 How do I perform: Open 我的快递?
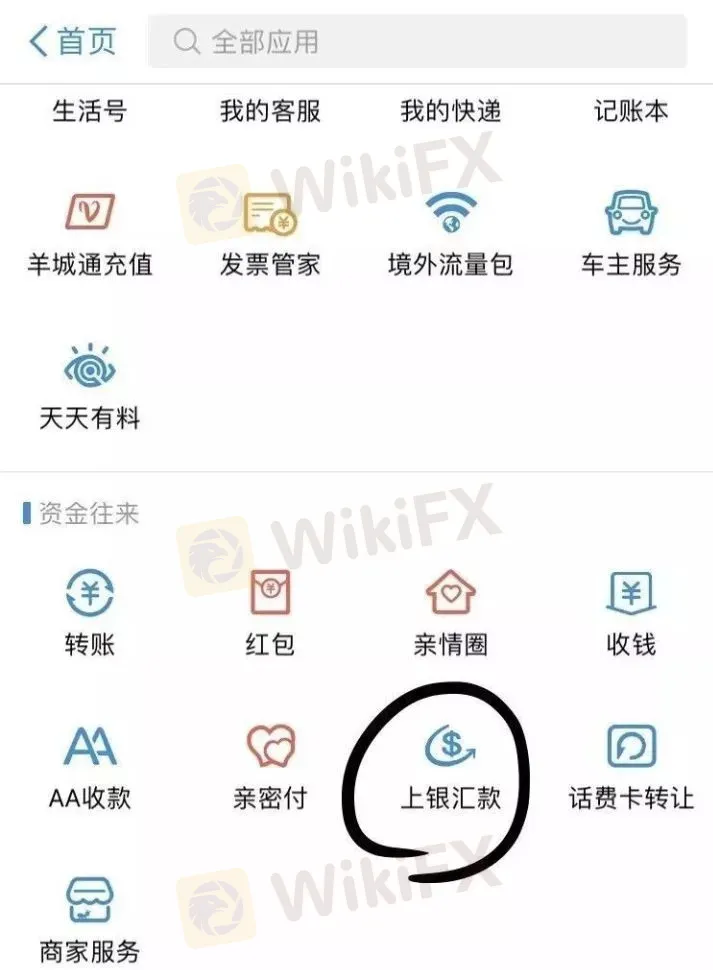tap(450, 111)
